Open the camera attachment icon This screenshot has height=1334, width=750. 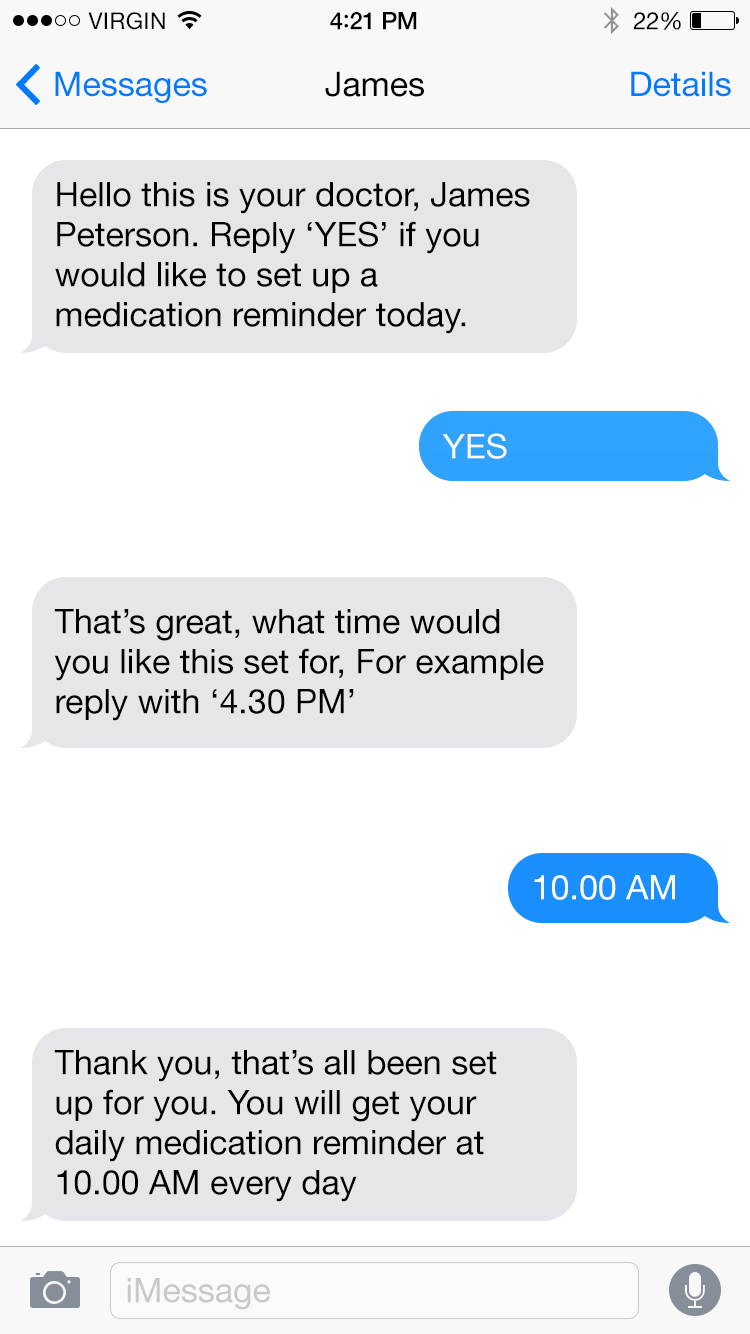coord(55,1290)
